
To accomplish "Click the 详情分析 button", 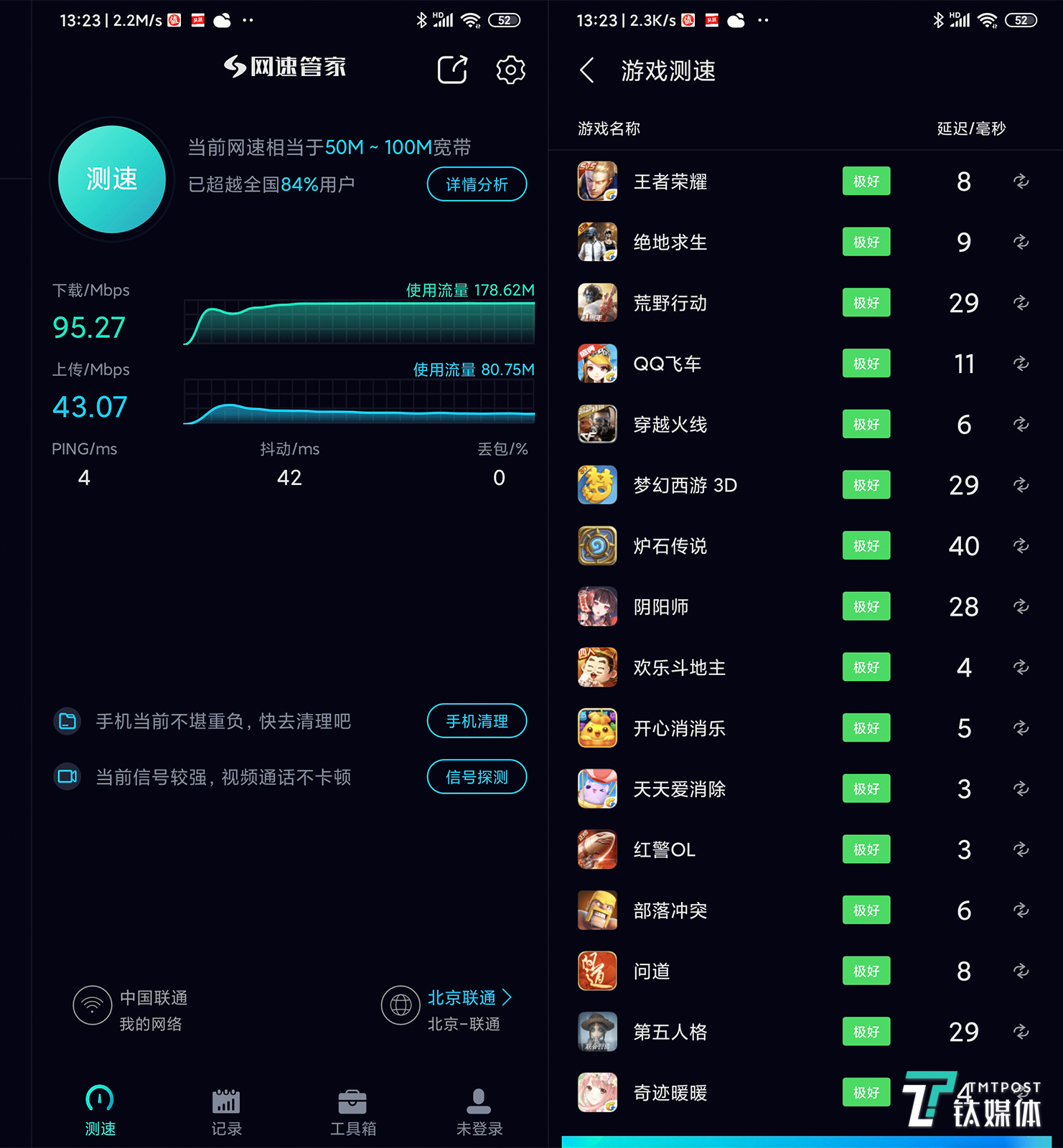I will [477, 184].
